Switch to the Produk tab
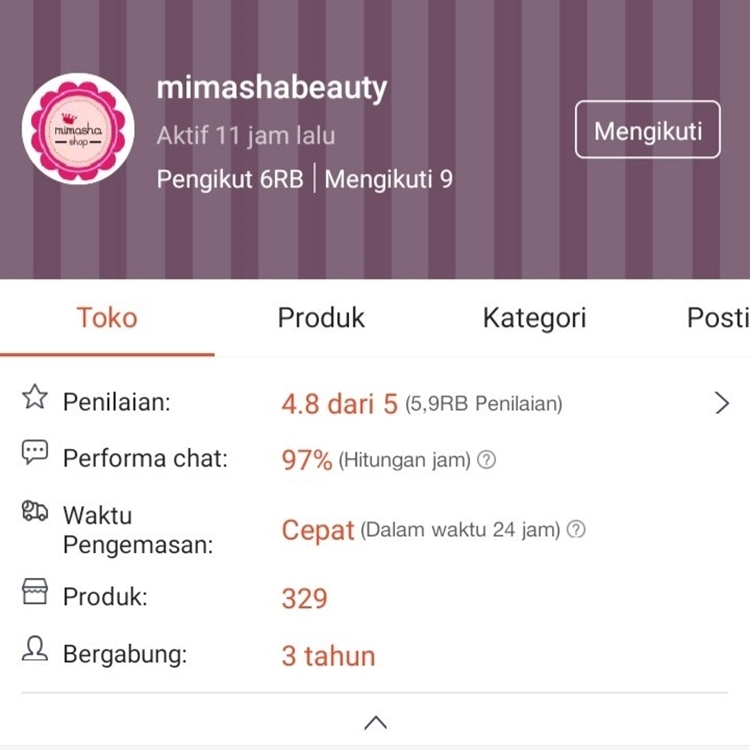 [x=321, y=318]
